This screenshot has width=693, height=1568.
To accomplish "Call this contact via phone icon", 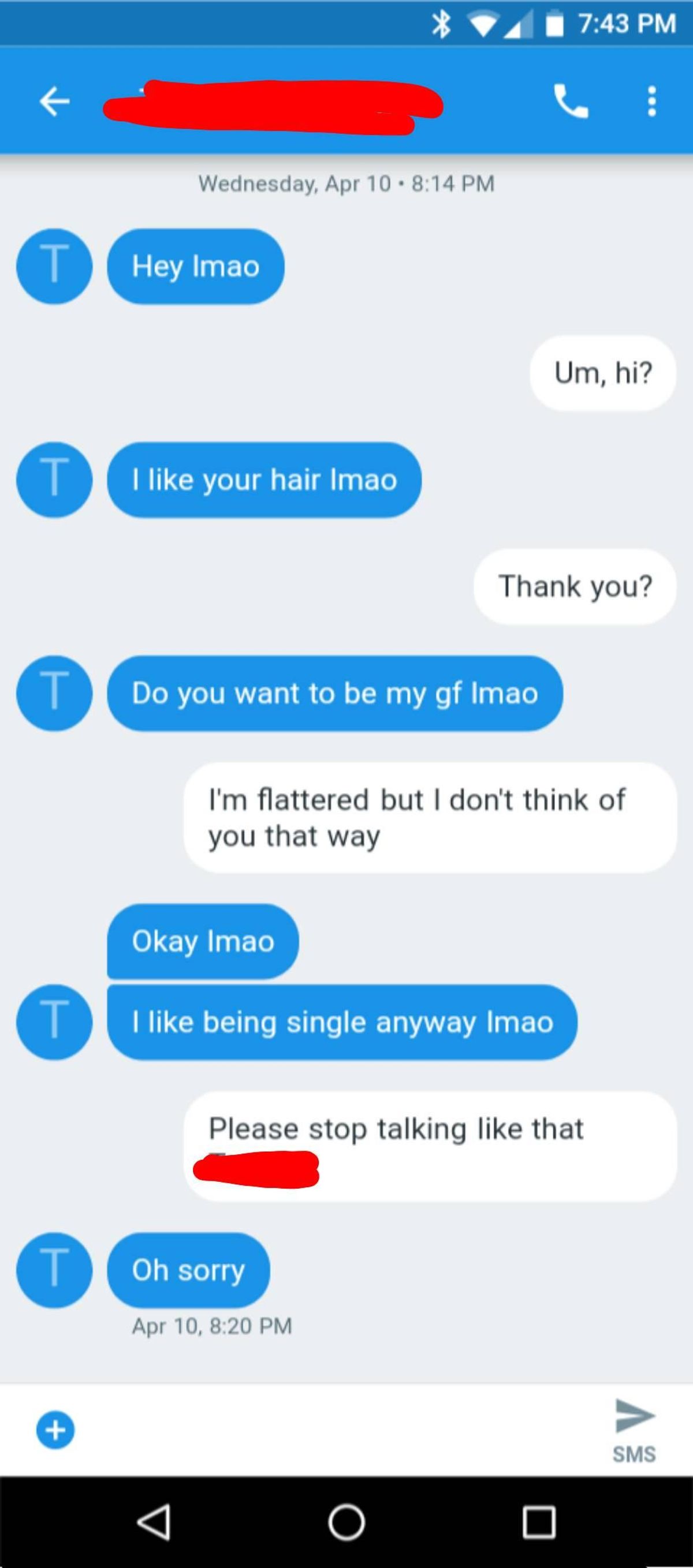I will (x=571, y=101).
